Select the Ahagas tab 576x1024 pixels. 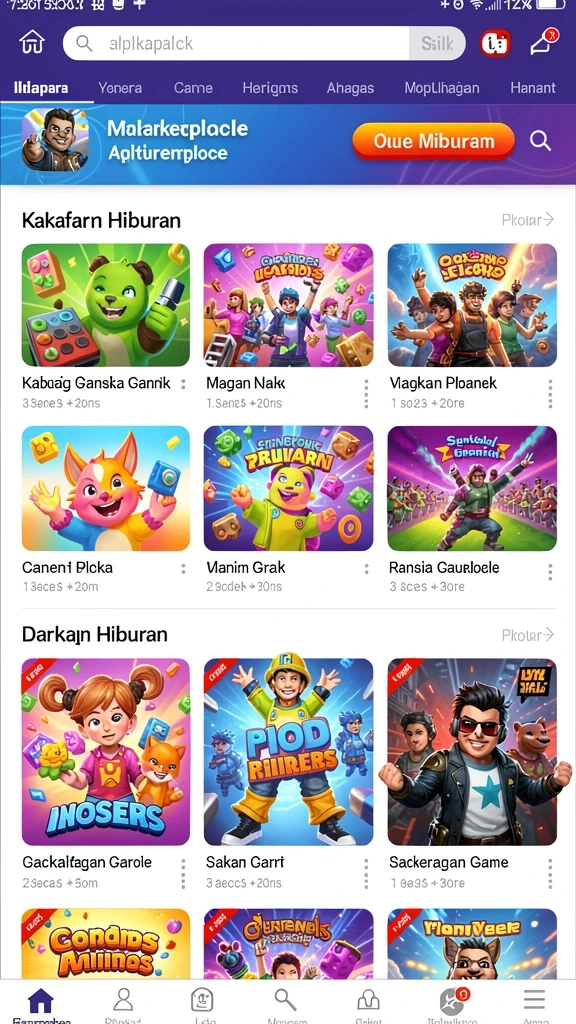pyautogui.click(x=350, y=88)
